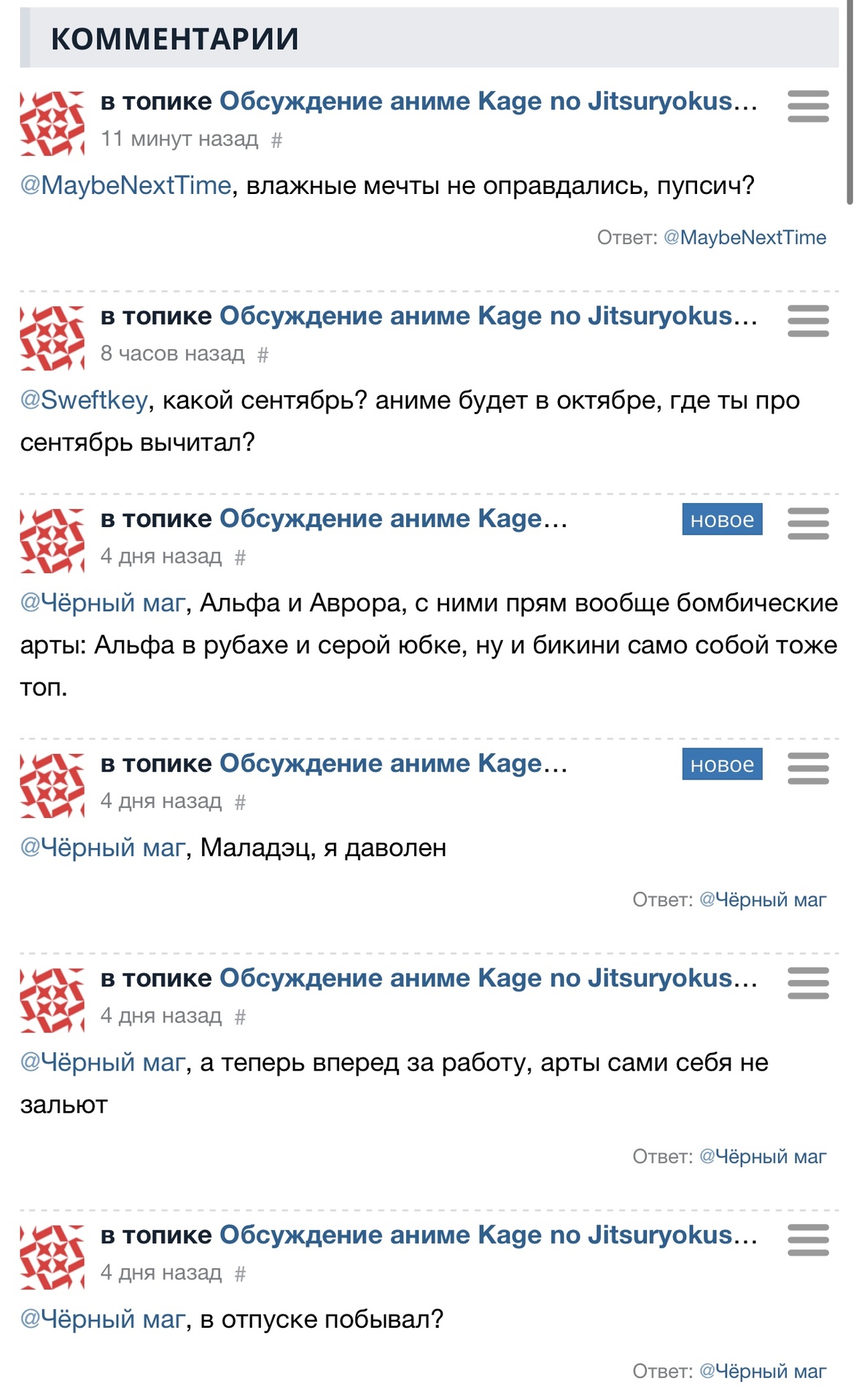Open the Ответ: @MaybeNextTime reply link
The height and width of the screenshot is (1400, 859).
[x=745, y=238]
